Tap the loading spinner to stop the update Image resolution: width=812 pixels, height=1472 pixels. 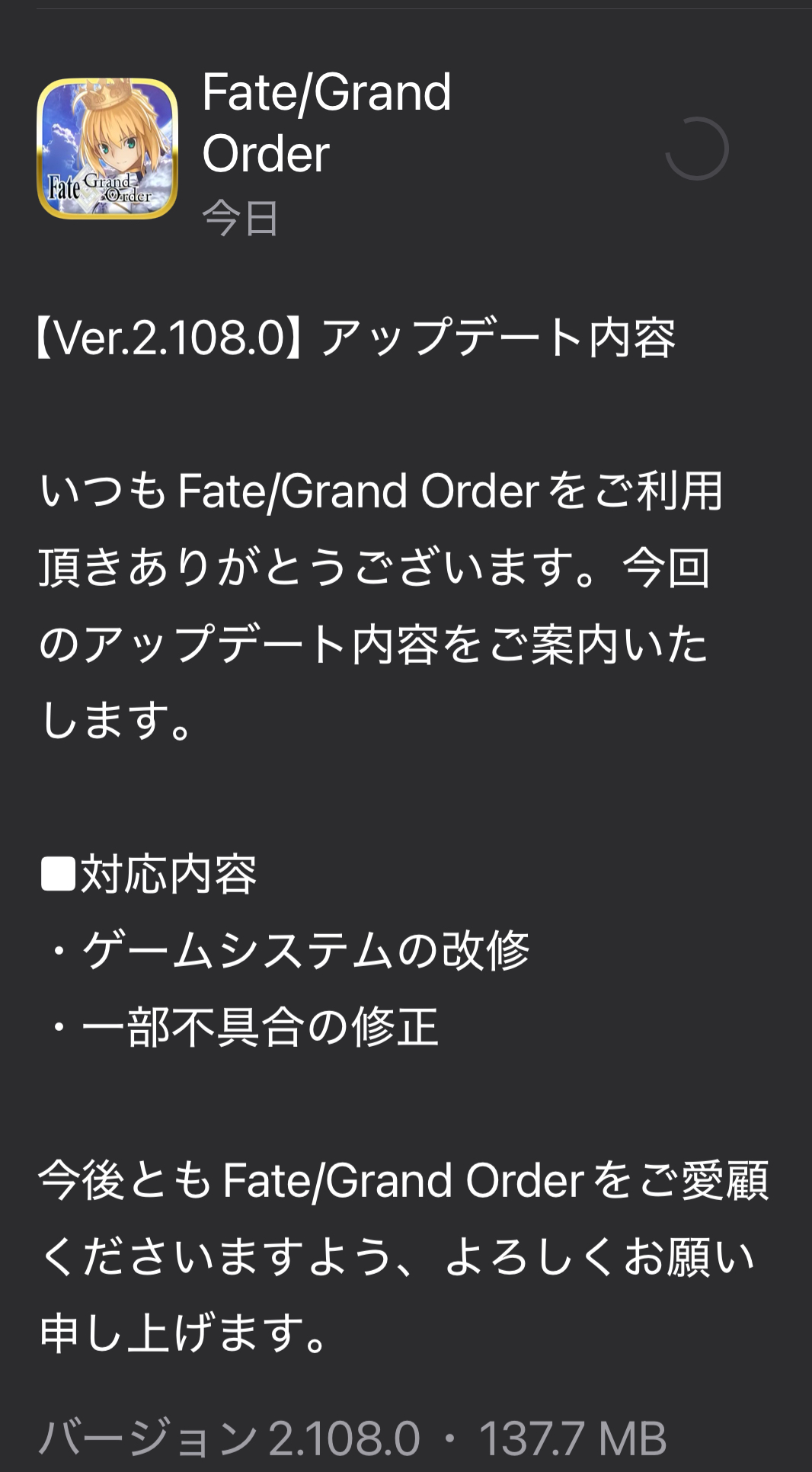[x=697, y=149]
